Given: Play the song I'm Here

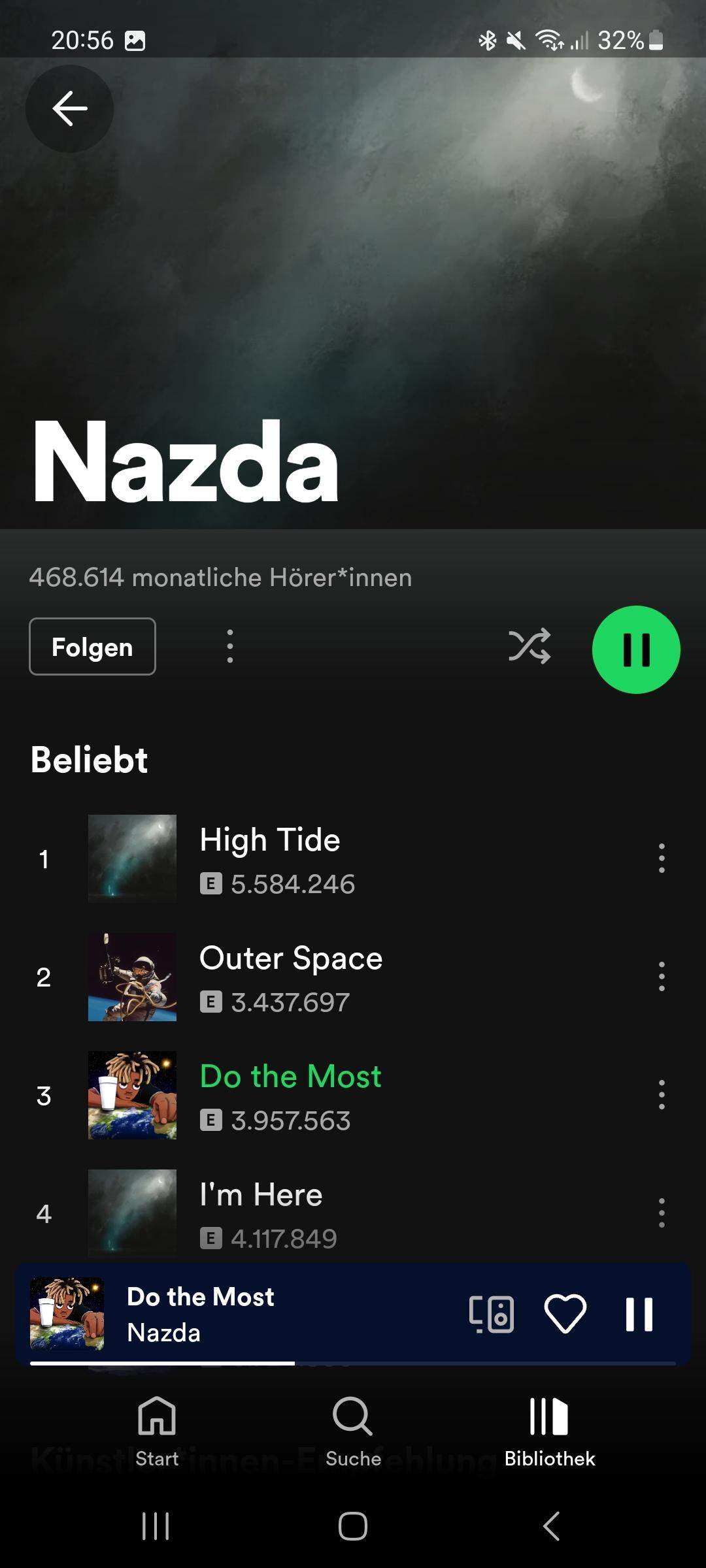Looking at the screenshot, I should coord(261,1195).
